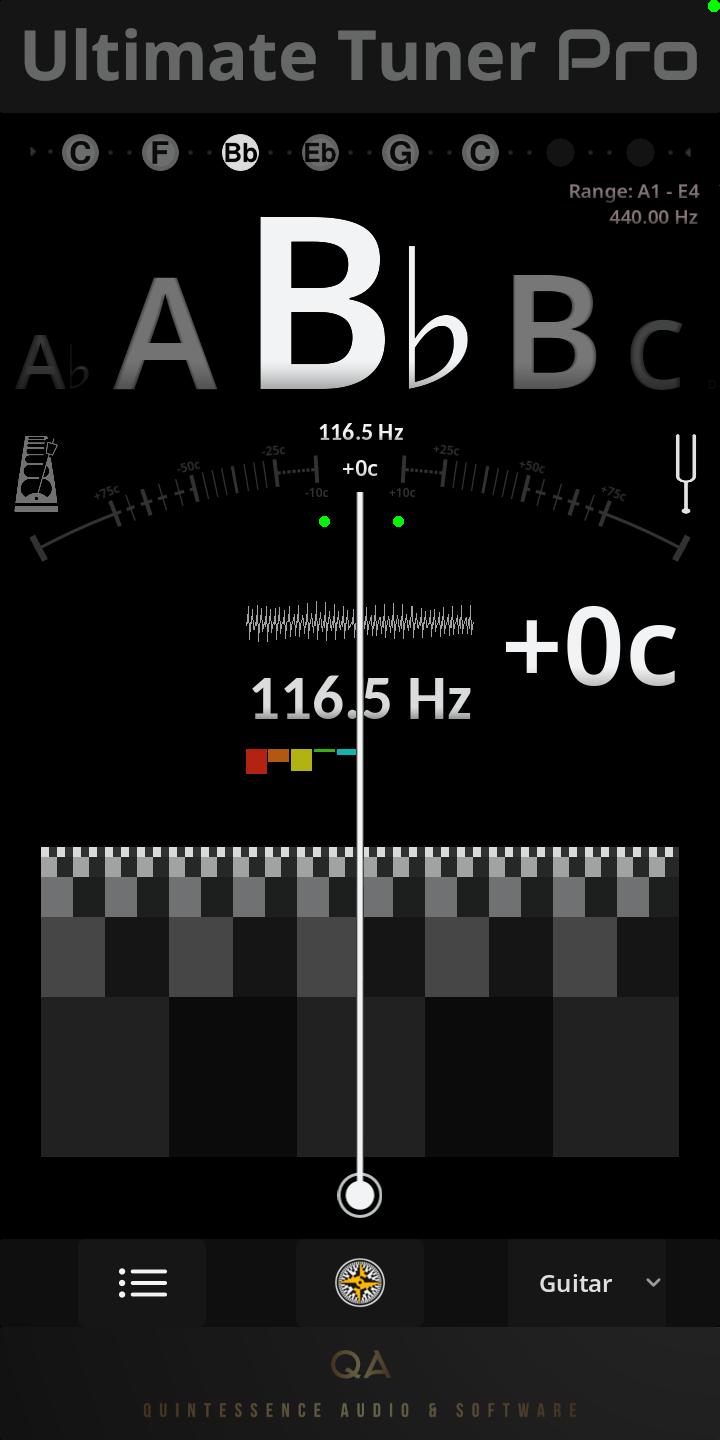Open the note list icon in the bottom bar
This screenshot has height=1440, width=720.
(142, 1283)
